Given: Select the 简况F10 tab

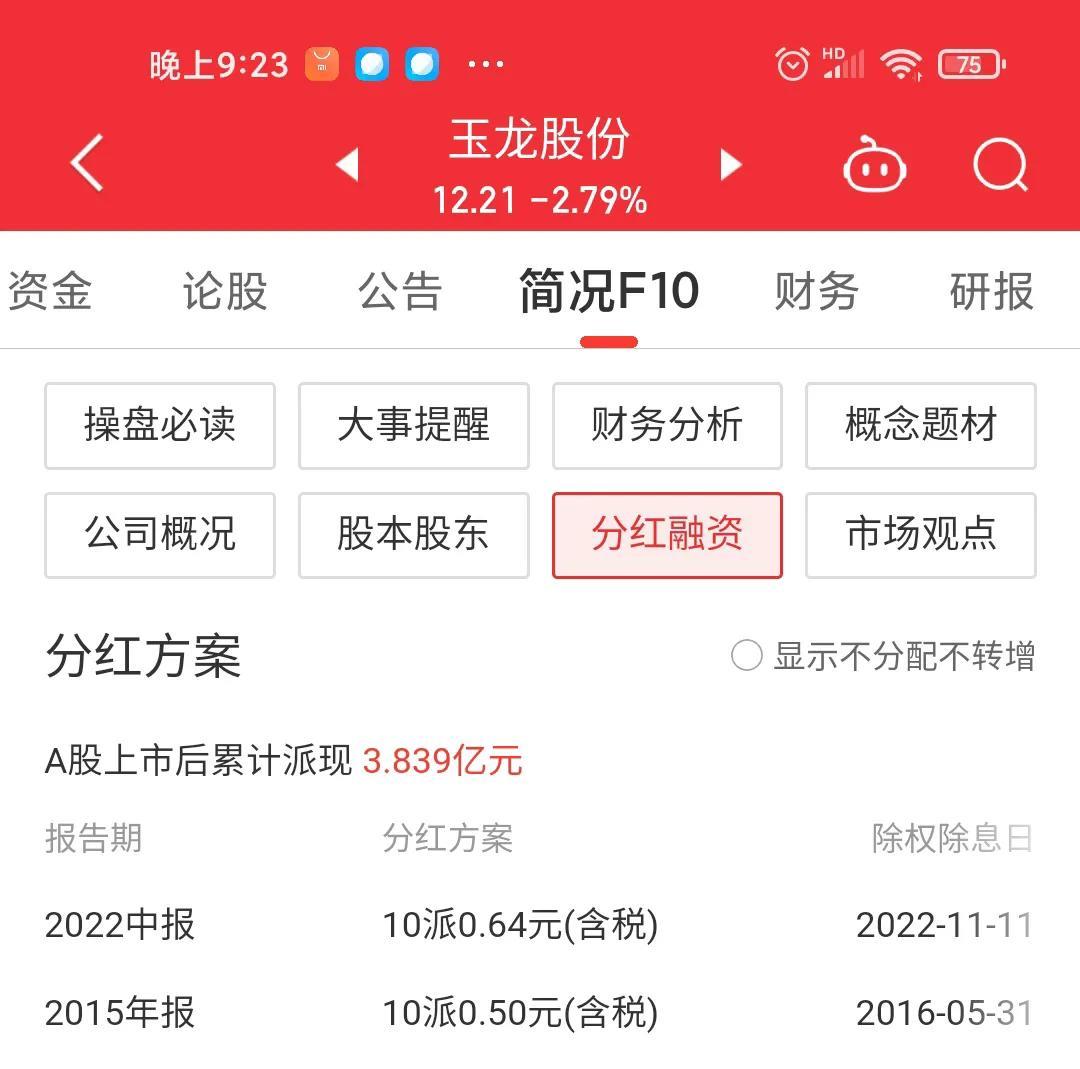Looking at the screenshot, I should click(608, 292).
